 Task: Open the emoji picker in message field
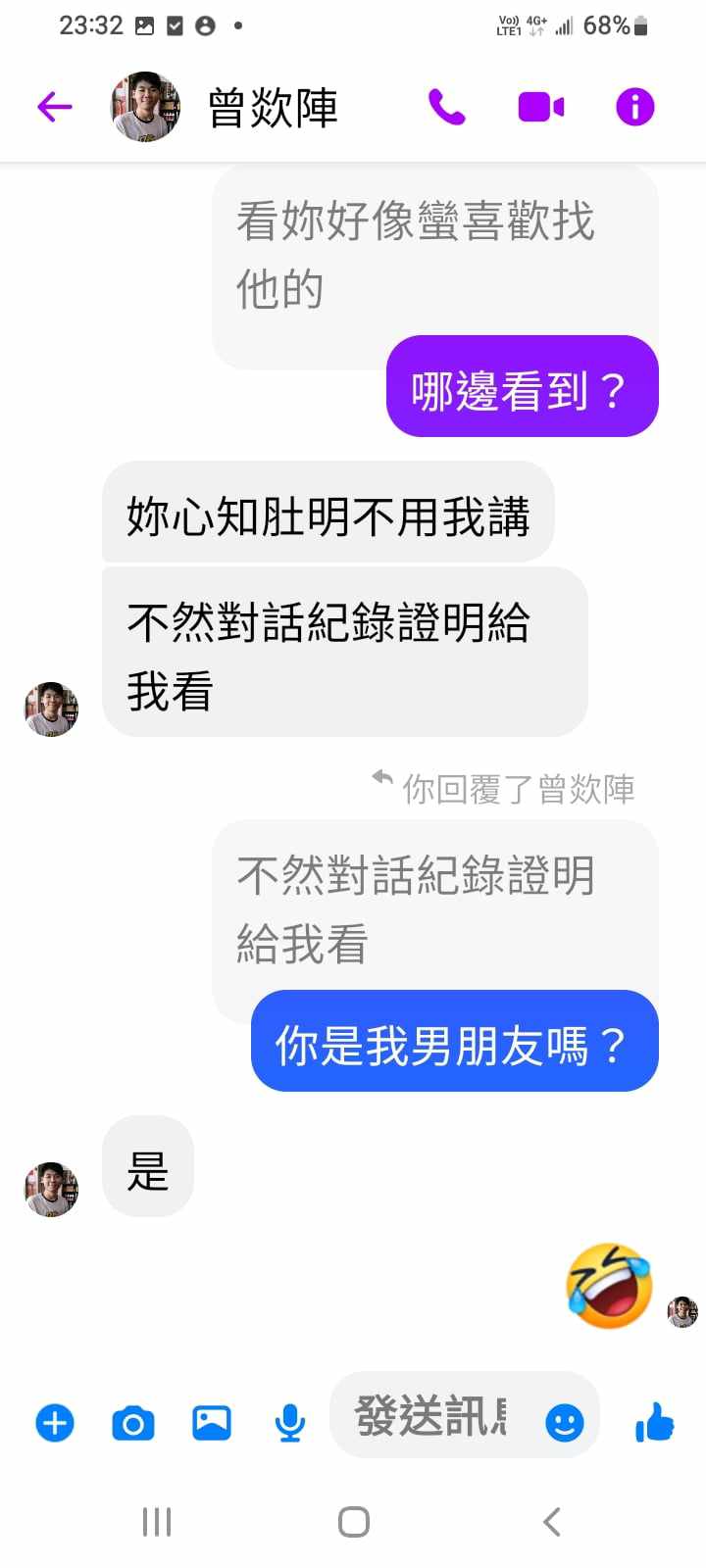(x=564, y=1422)
